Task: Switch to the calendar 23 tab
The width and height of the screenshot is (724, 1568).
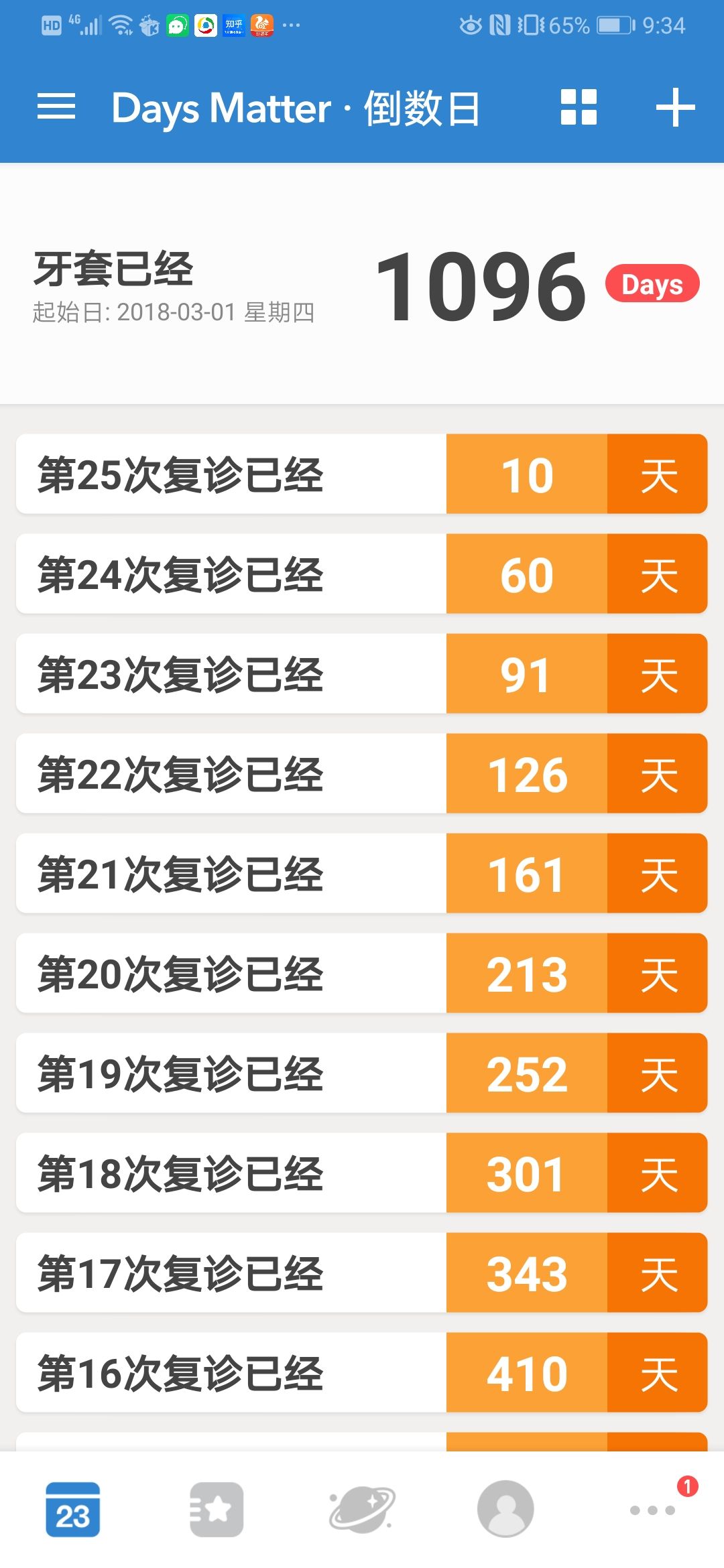Action: tap(72, 1510)
